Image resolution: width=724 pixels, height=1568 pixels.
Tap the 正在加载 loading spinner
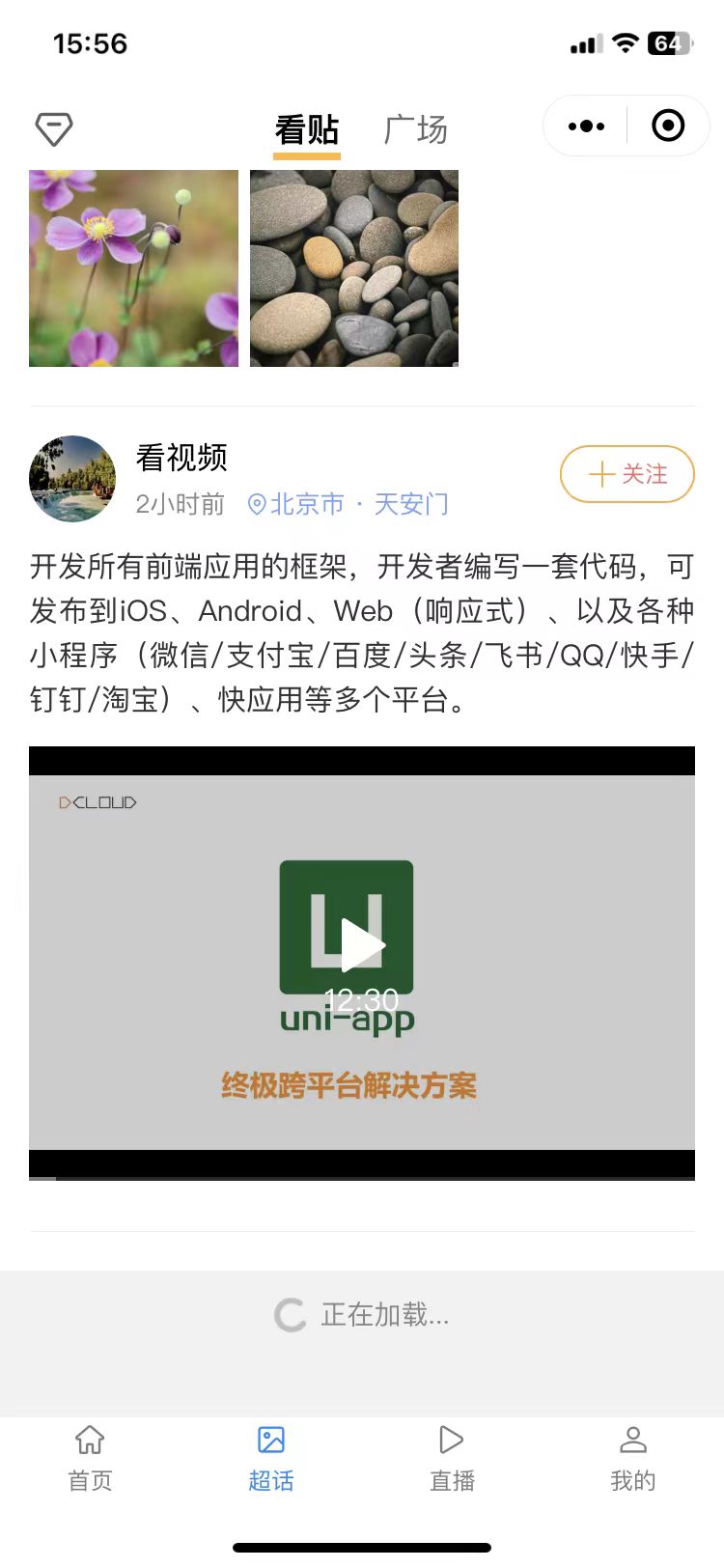[x=290, y=1315]
